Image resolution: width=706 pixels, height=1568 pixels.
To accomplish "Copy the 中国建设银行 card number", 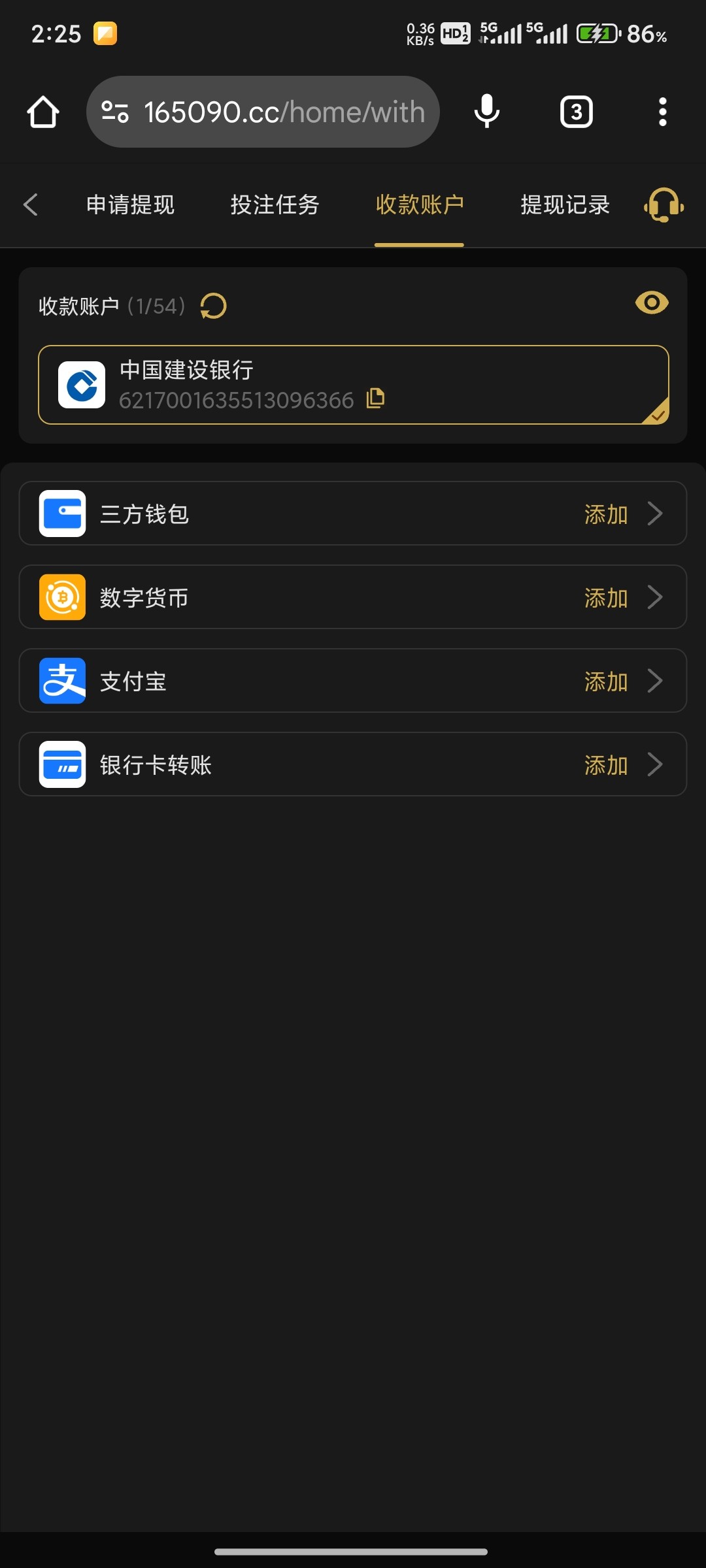I will [376, 399].
